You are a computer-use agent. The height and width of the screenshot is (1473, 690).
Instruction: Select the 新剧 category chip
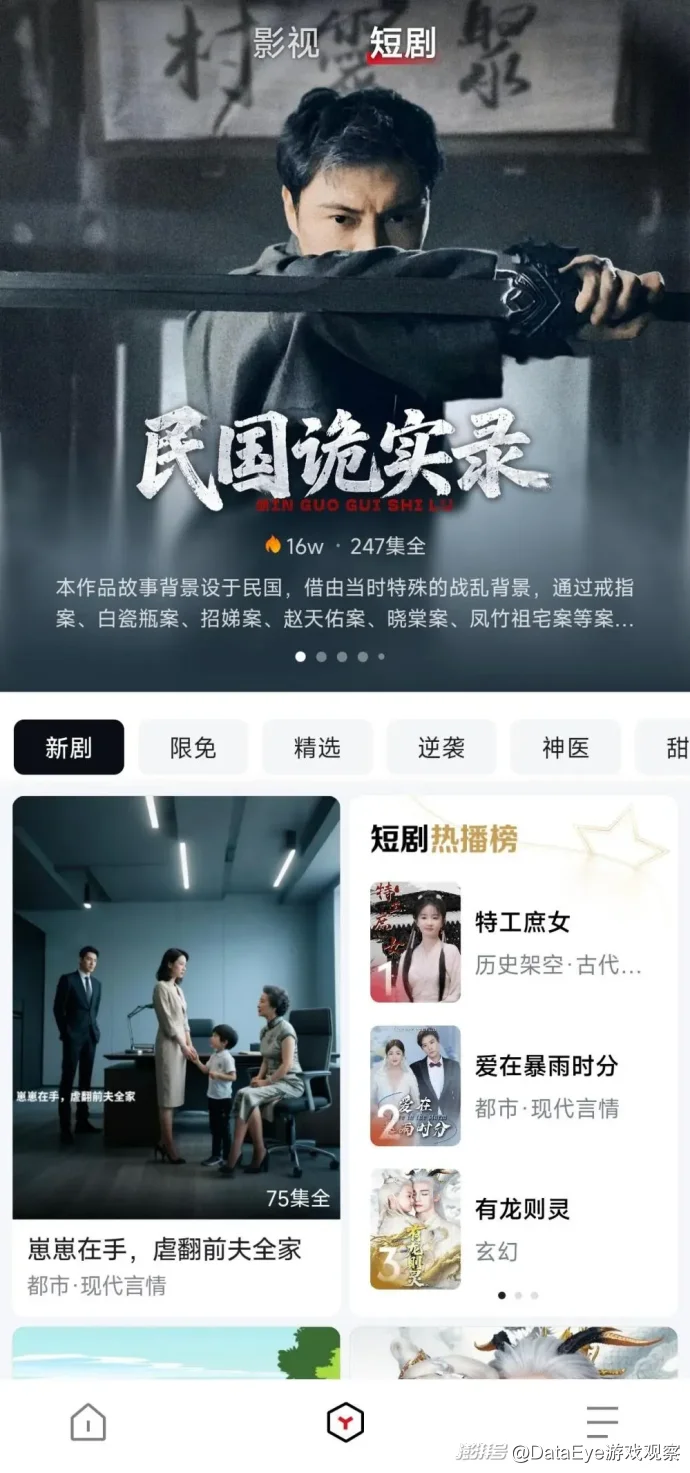click(x=69, y=747)
